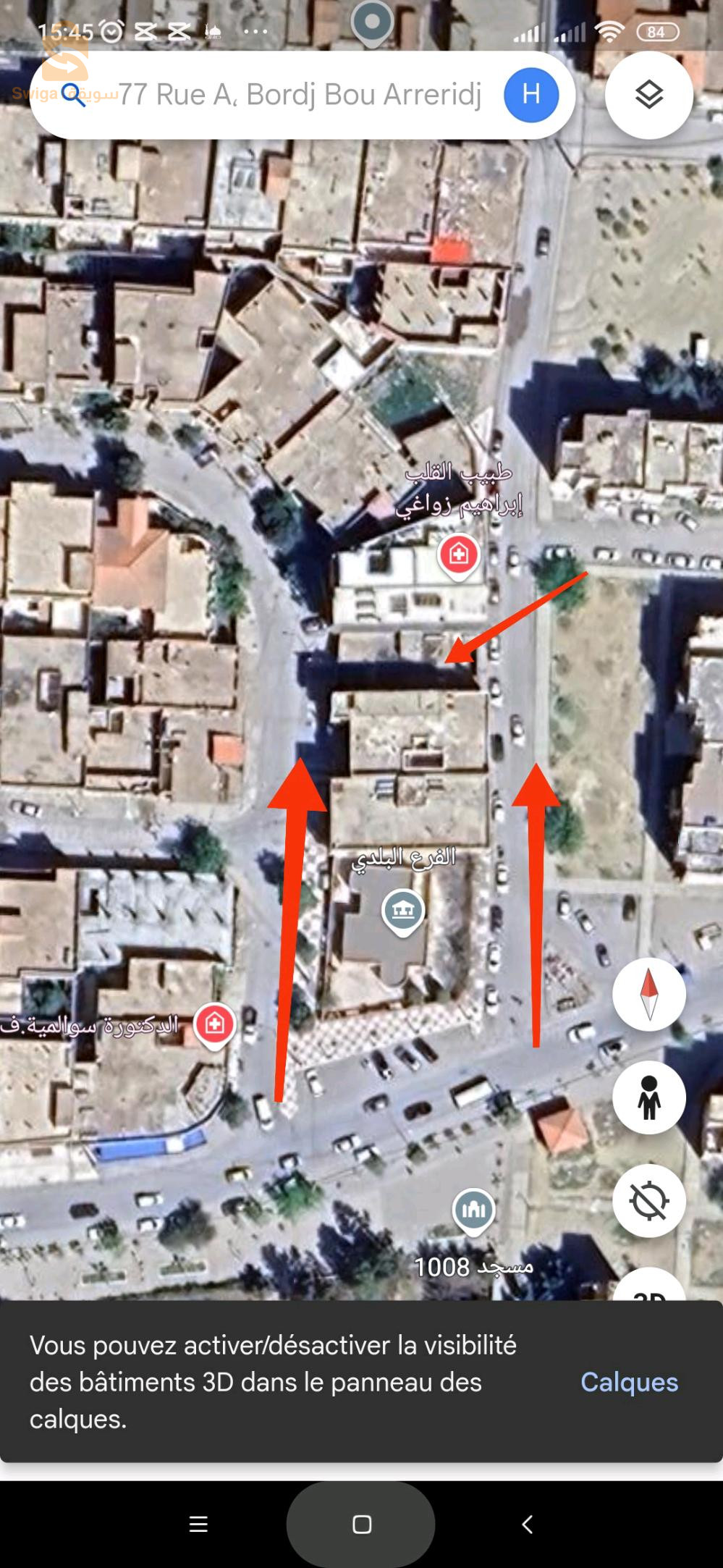The width and height of the screenshot is (723, 1568).
Task: Tap the my location button
Action: point(648,1200)
